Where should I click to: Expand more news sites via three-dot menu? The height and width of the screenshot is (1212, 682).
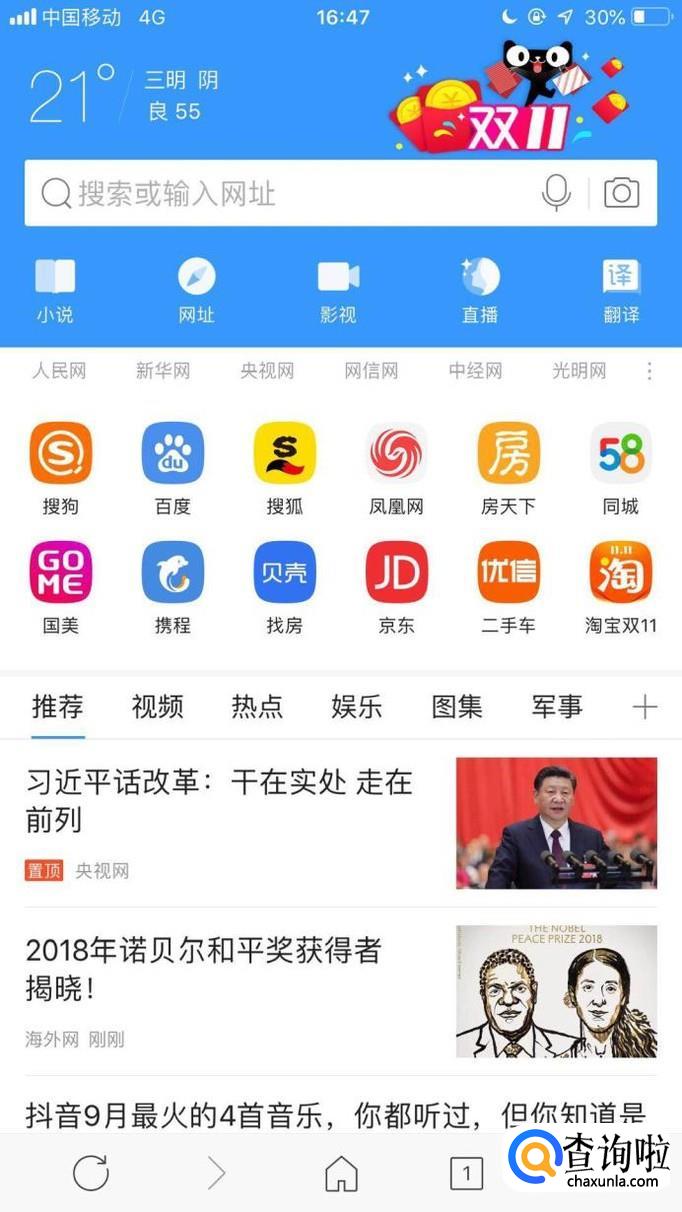649,371
